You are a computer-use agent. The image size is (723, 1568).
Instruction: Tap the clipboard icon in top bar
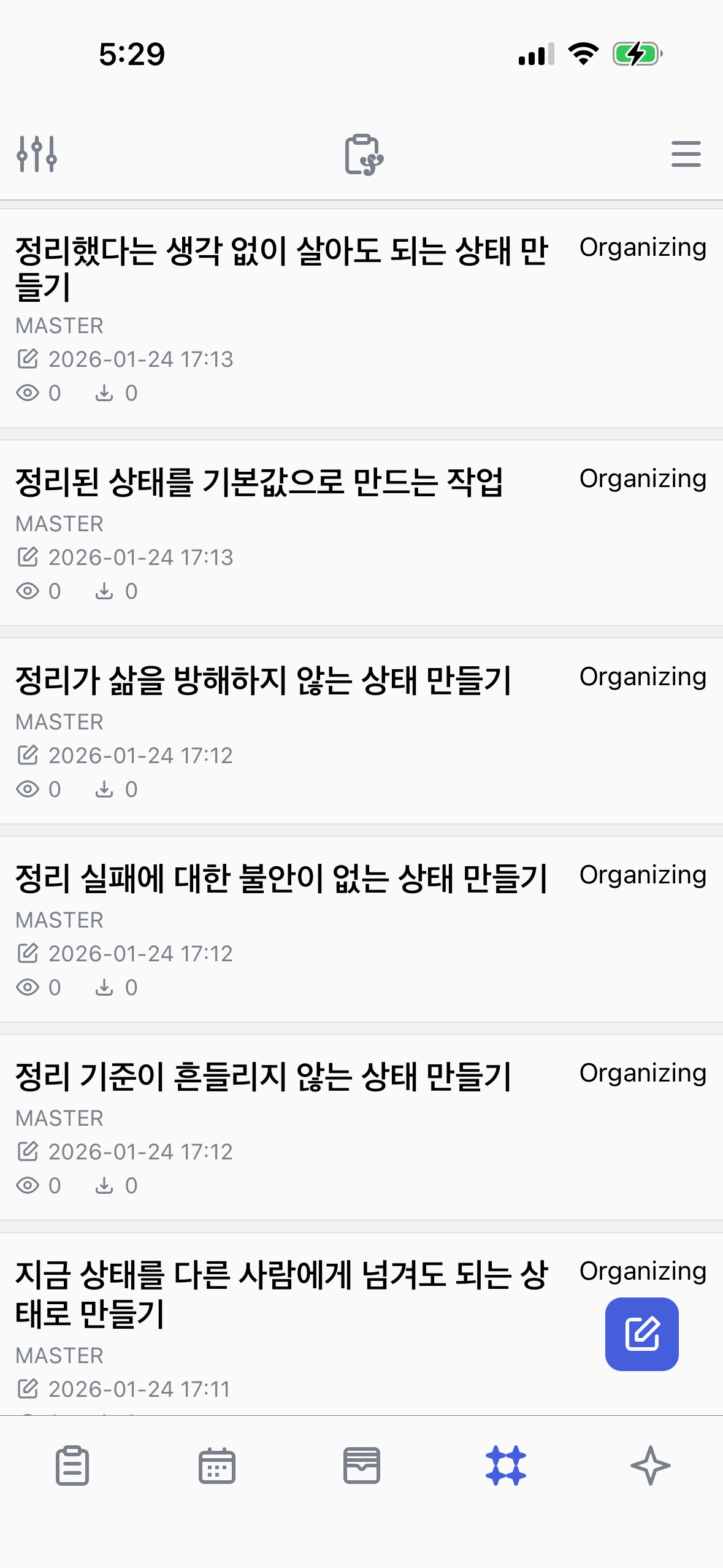click(364, 154)
